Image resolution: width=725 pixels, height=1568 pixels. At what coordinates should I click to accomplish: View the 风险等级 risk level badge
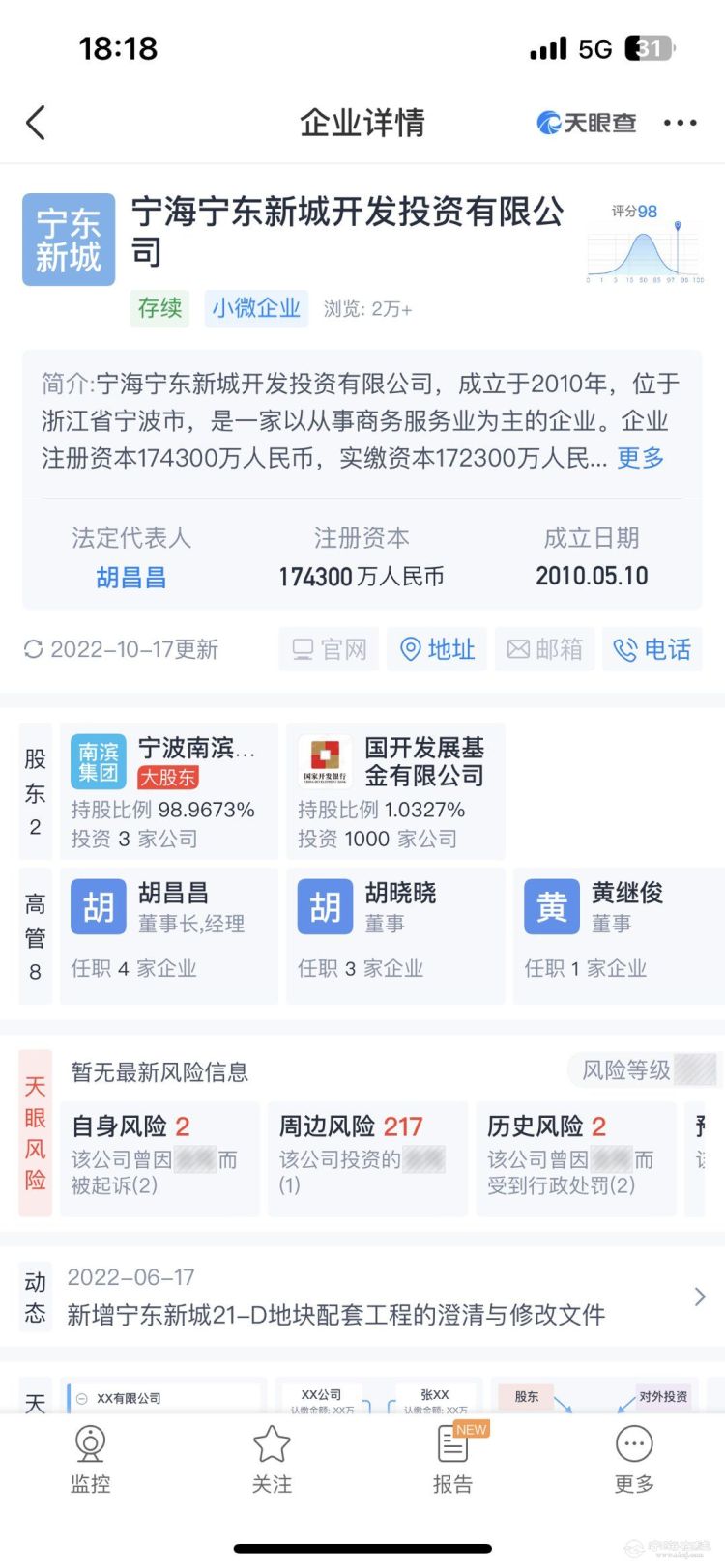(x=643, y=1069)
